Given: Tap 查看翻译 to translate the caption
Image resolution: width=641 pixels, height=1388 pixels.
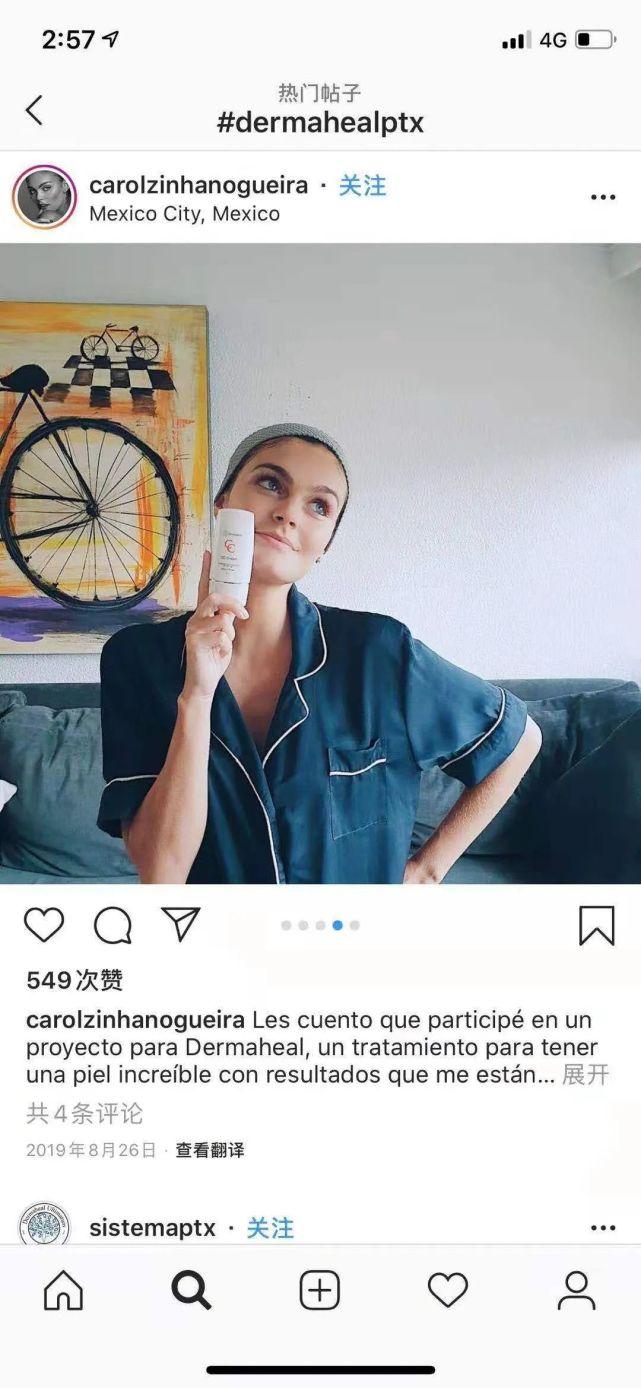Looking at the screenshot, I should 210,1150.
